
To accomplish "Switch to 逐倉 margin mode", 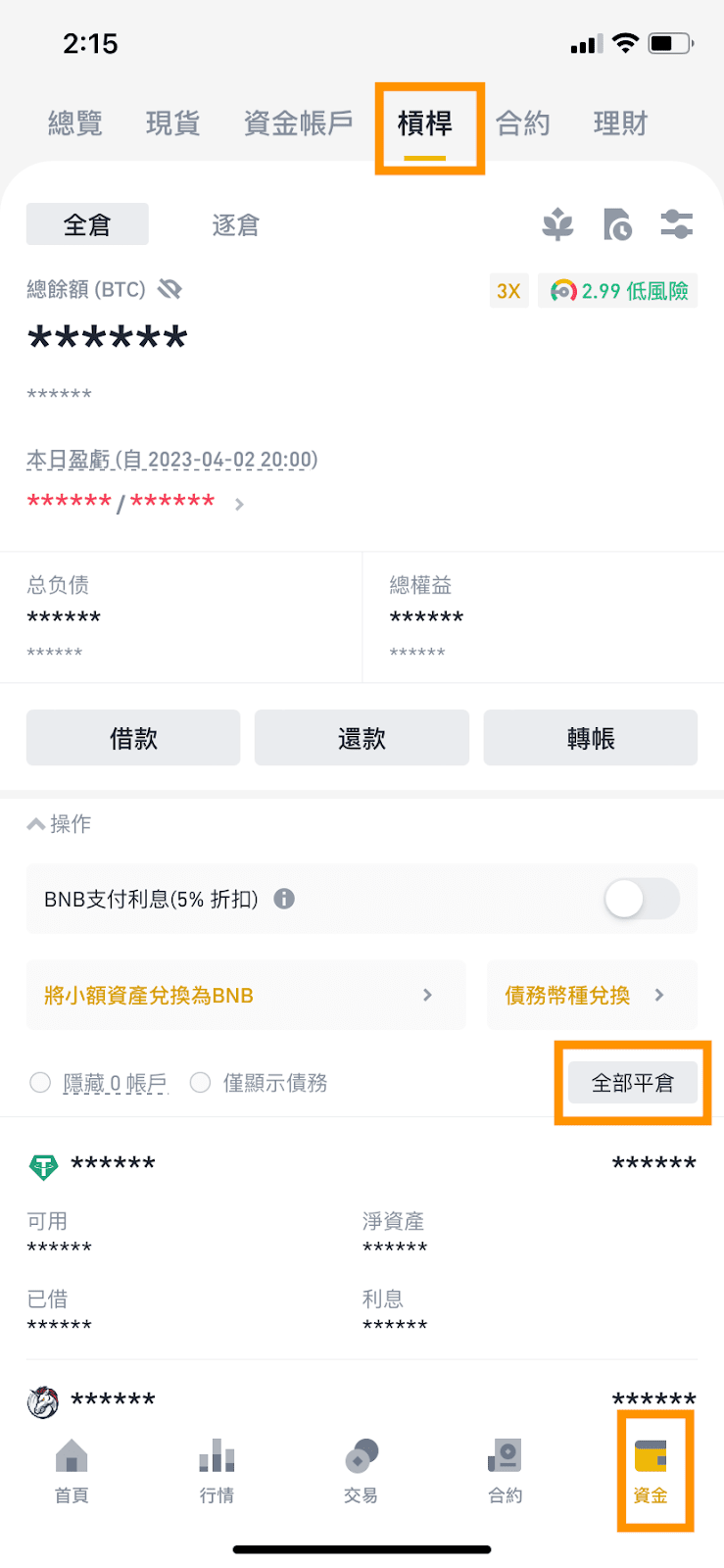I will [x=235, y=224].
